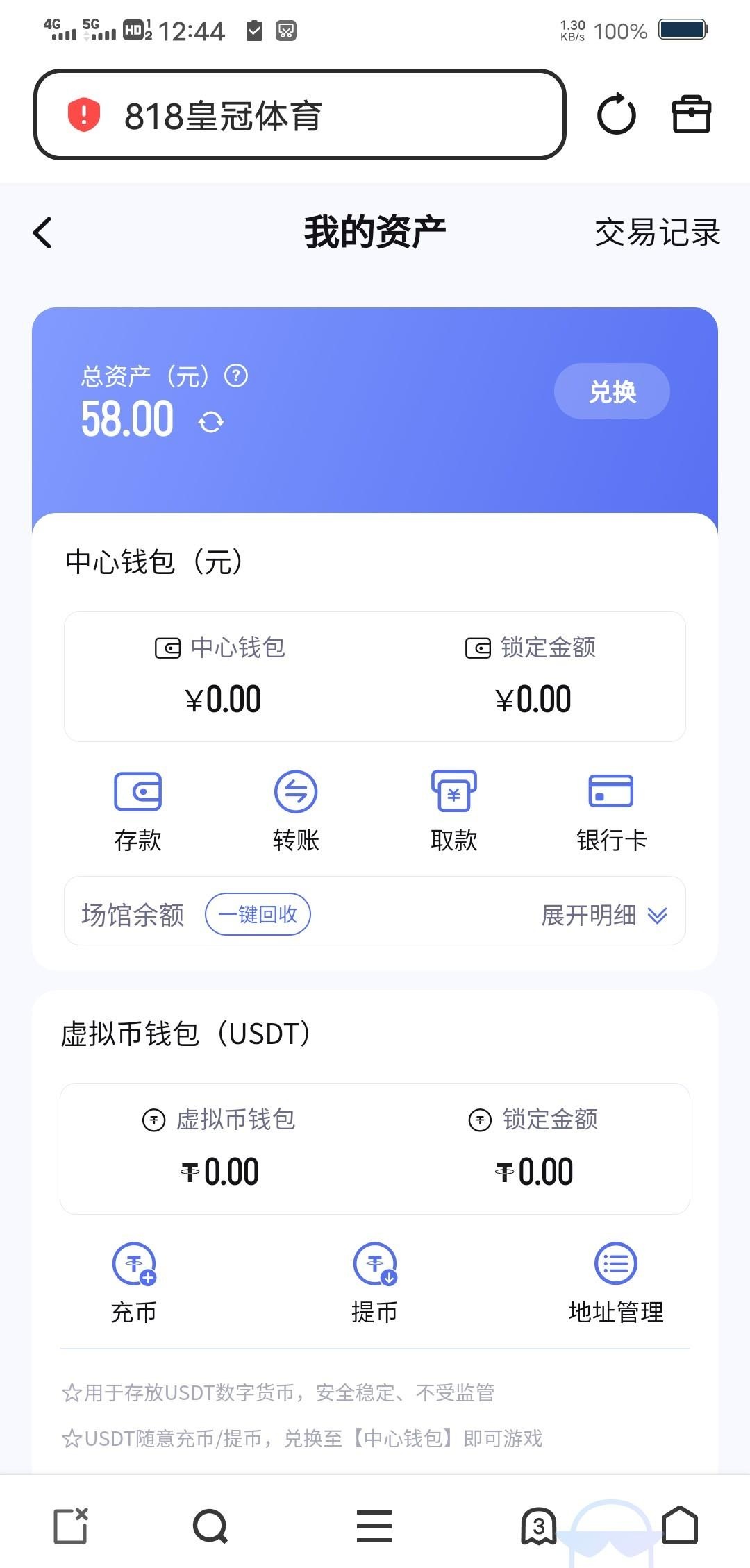
Task: Refresh the total assets balance
Action: [211, 422]
